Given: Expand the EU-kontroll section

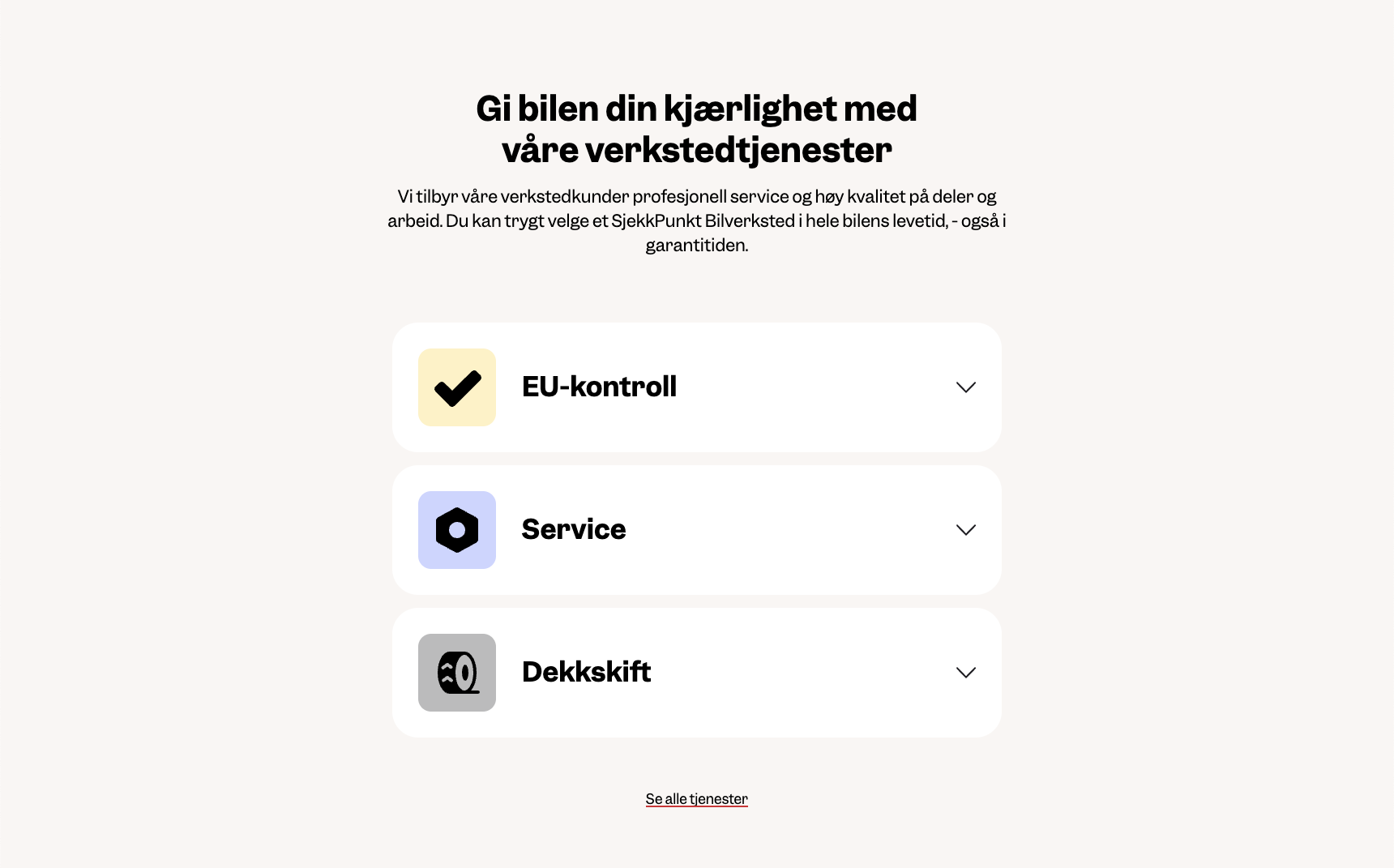Looking at the screenshot, I should pos(965,387).
